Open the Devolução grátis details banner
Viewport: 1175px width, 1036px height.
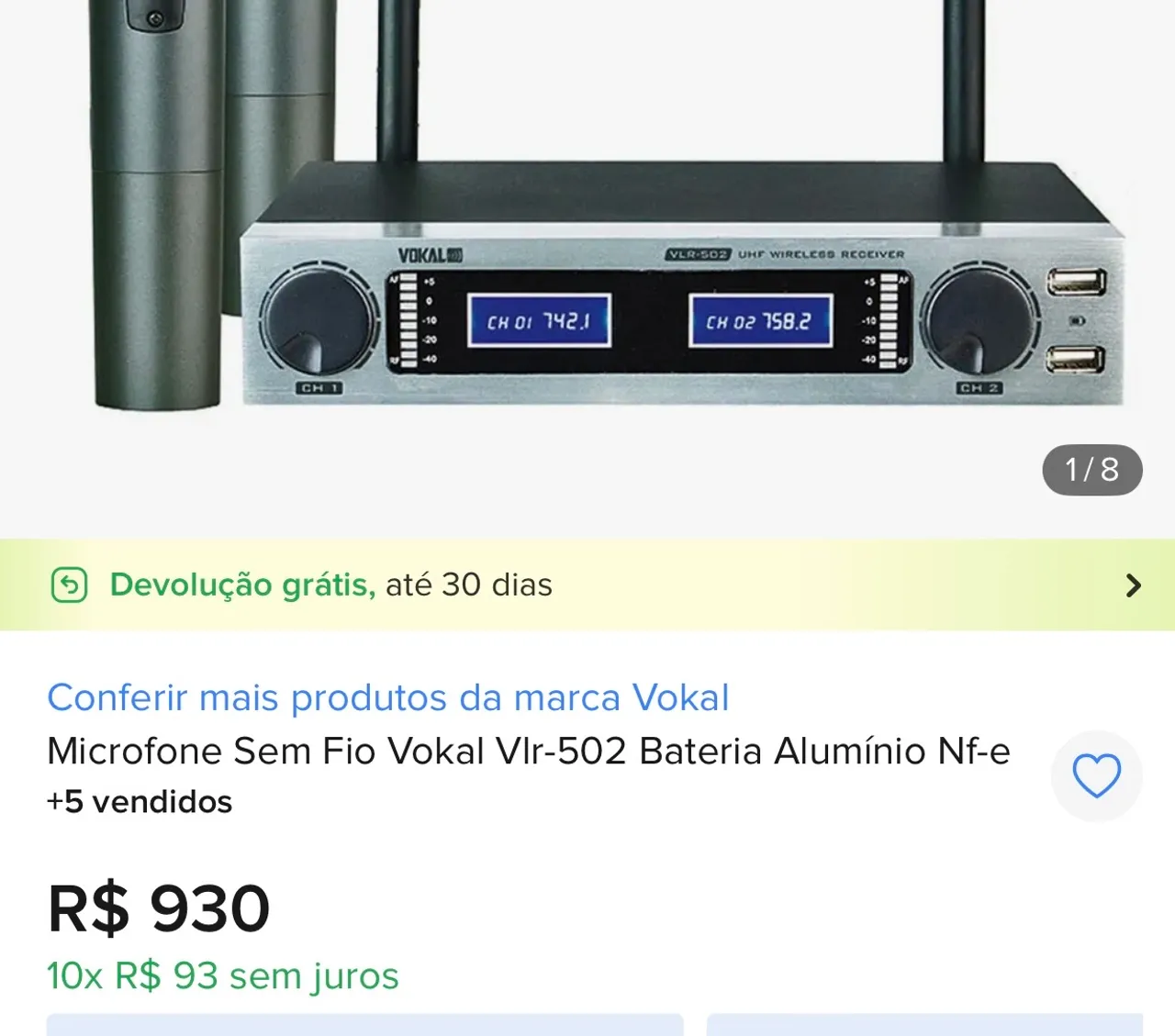pos(587,585)
